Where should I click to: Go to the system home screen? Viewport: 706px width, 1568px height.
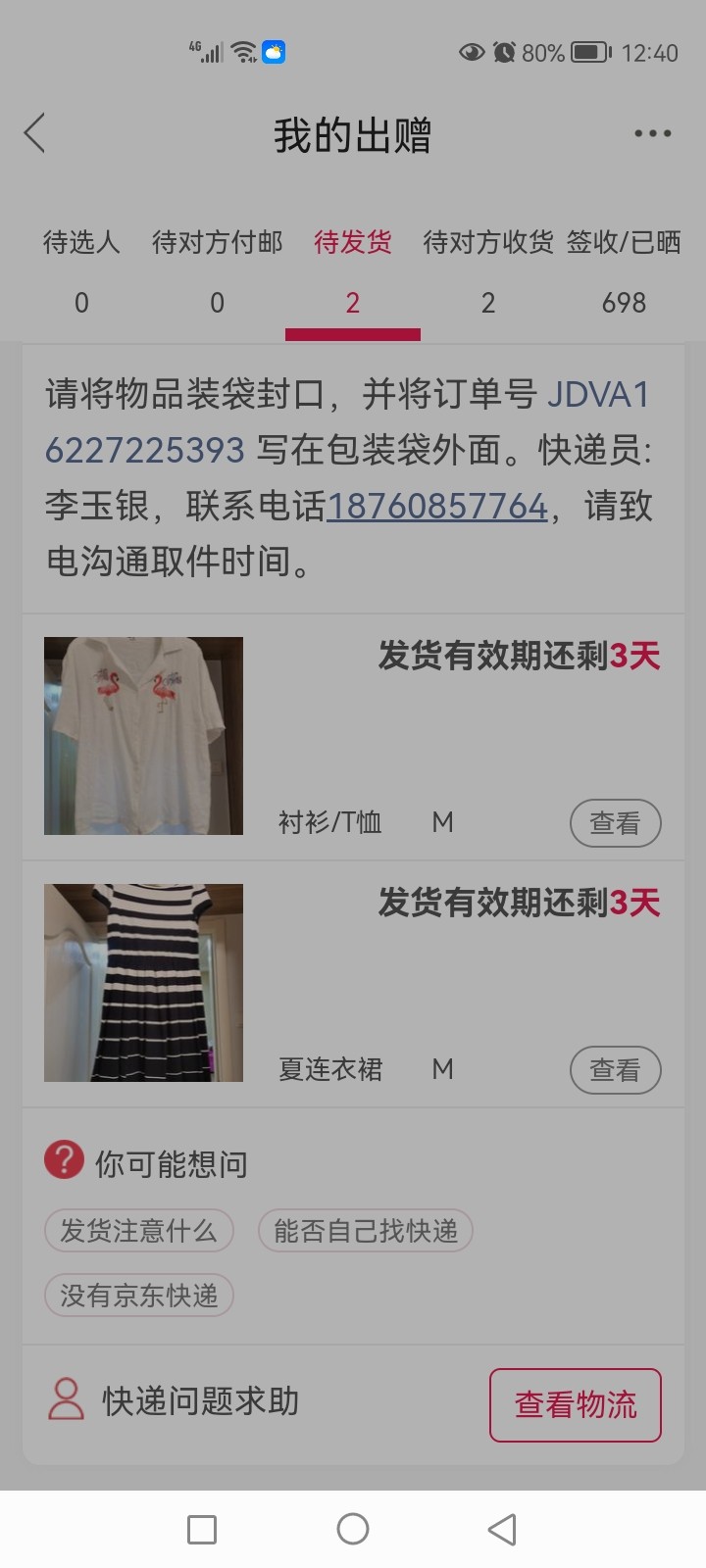pyautogui.click(x=353, y=1529)
